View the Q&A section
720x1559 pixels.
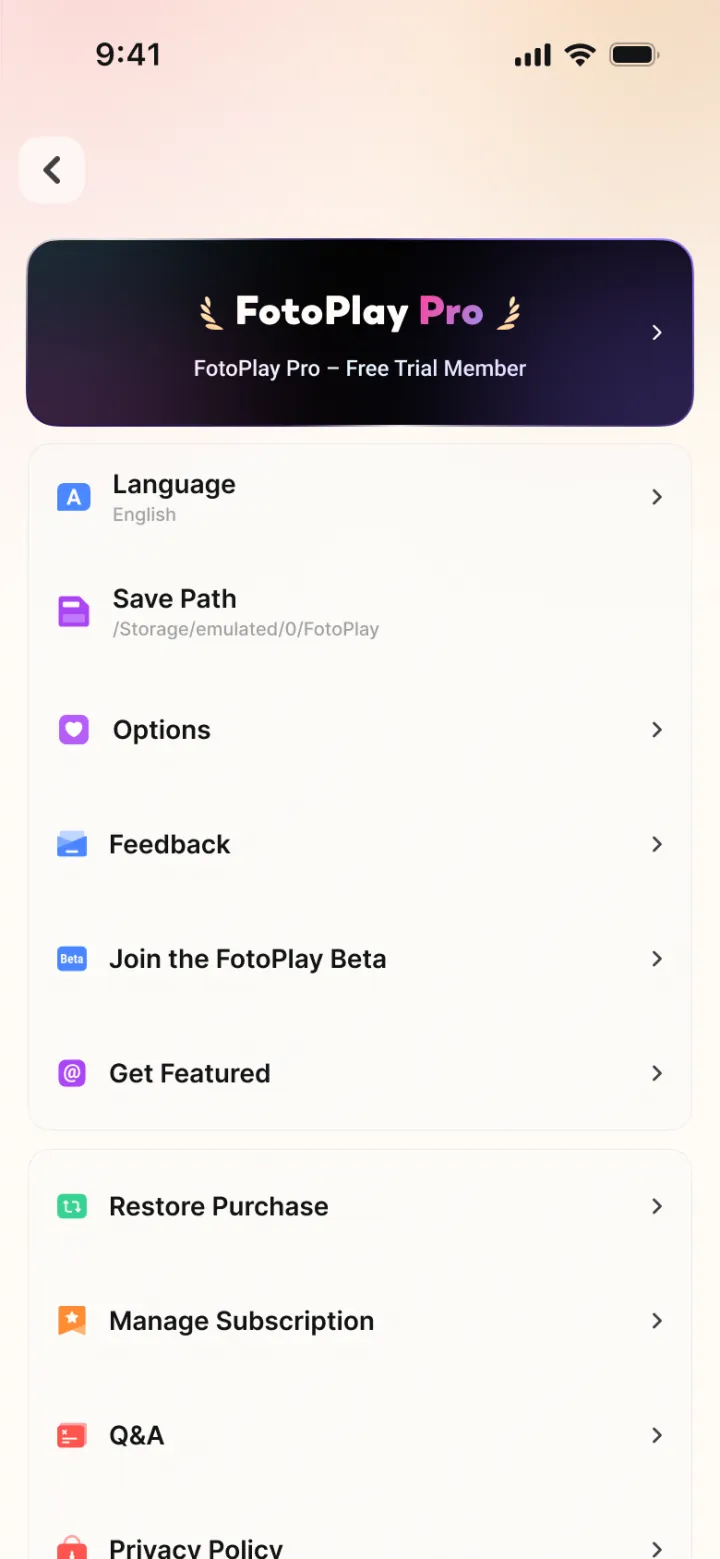point(360,1435)
